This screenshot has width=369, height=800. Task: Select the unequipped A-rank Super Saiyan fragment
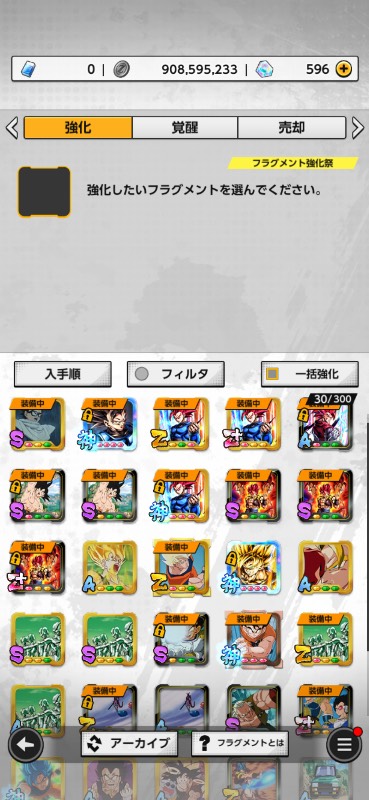click(x=109, y=567)
